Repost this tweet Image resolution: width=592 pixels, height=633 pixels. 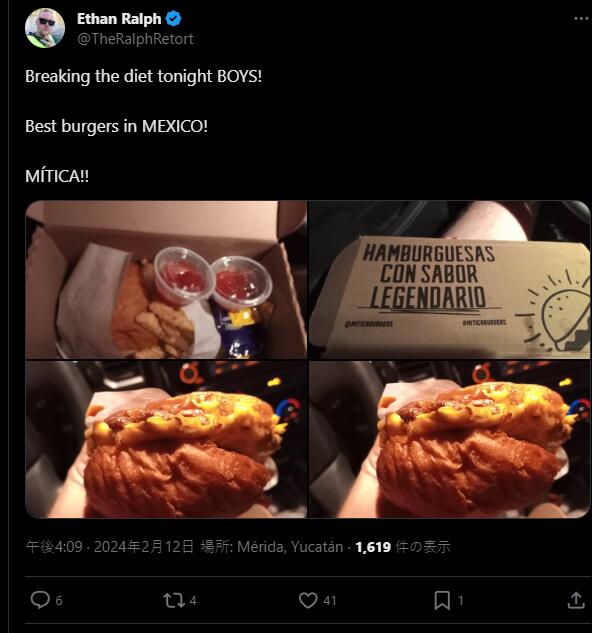pyautogui.click(x=174, y=600)
